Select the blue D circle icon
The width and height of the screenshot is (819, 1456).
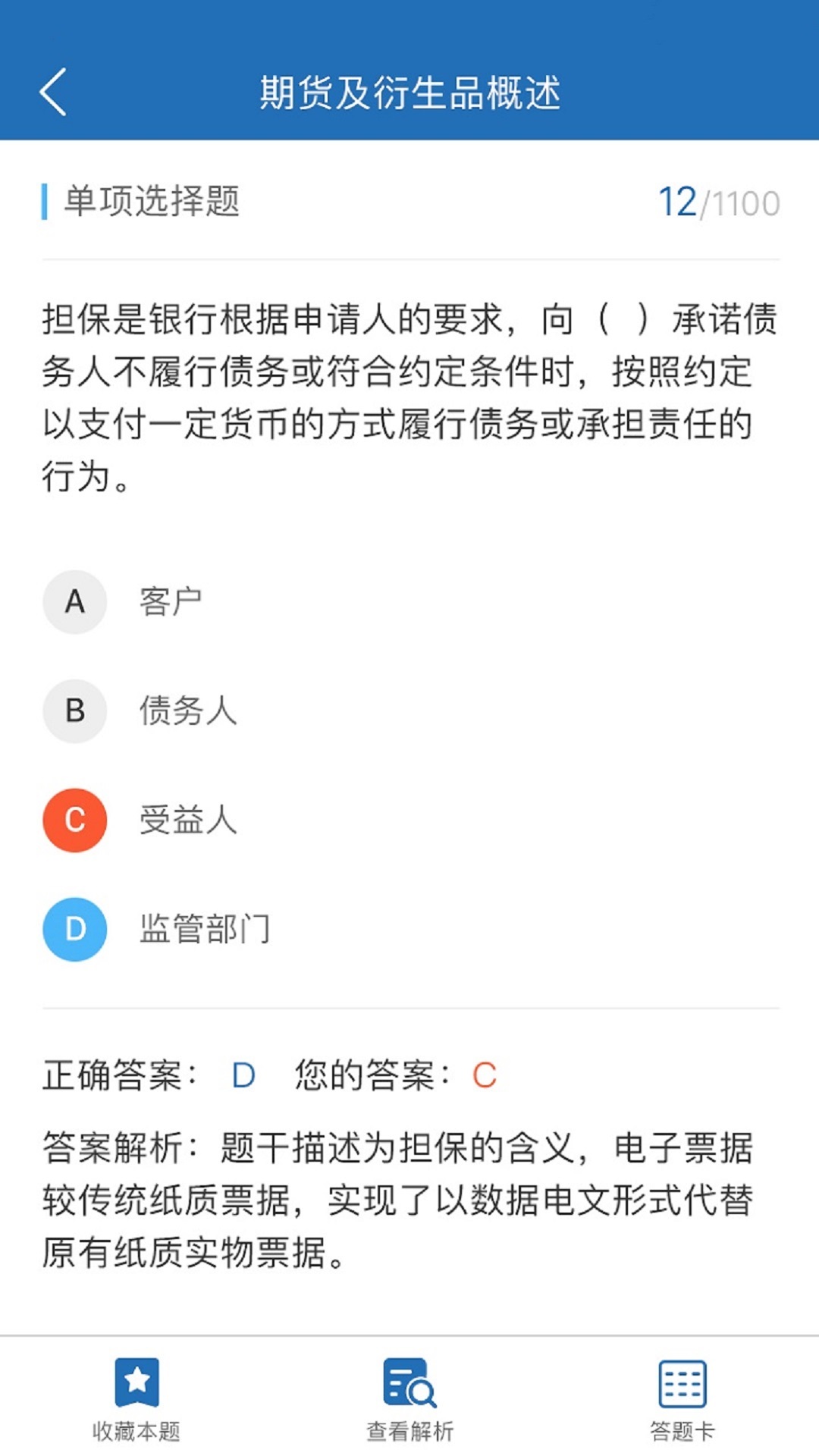point(74,930)
